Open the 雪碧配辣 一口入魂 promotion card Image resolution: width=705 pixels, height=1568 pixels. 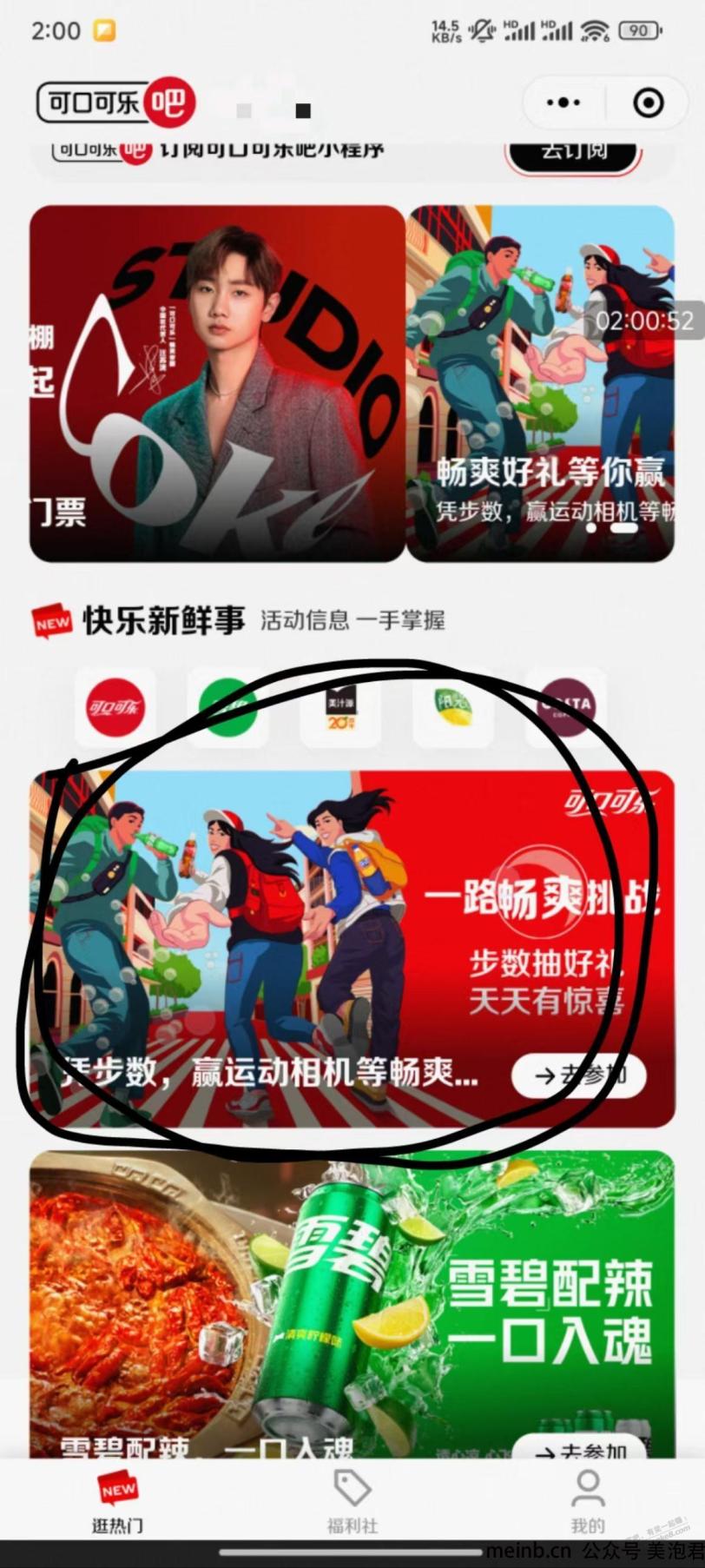[352, 1294]
